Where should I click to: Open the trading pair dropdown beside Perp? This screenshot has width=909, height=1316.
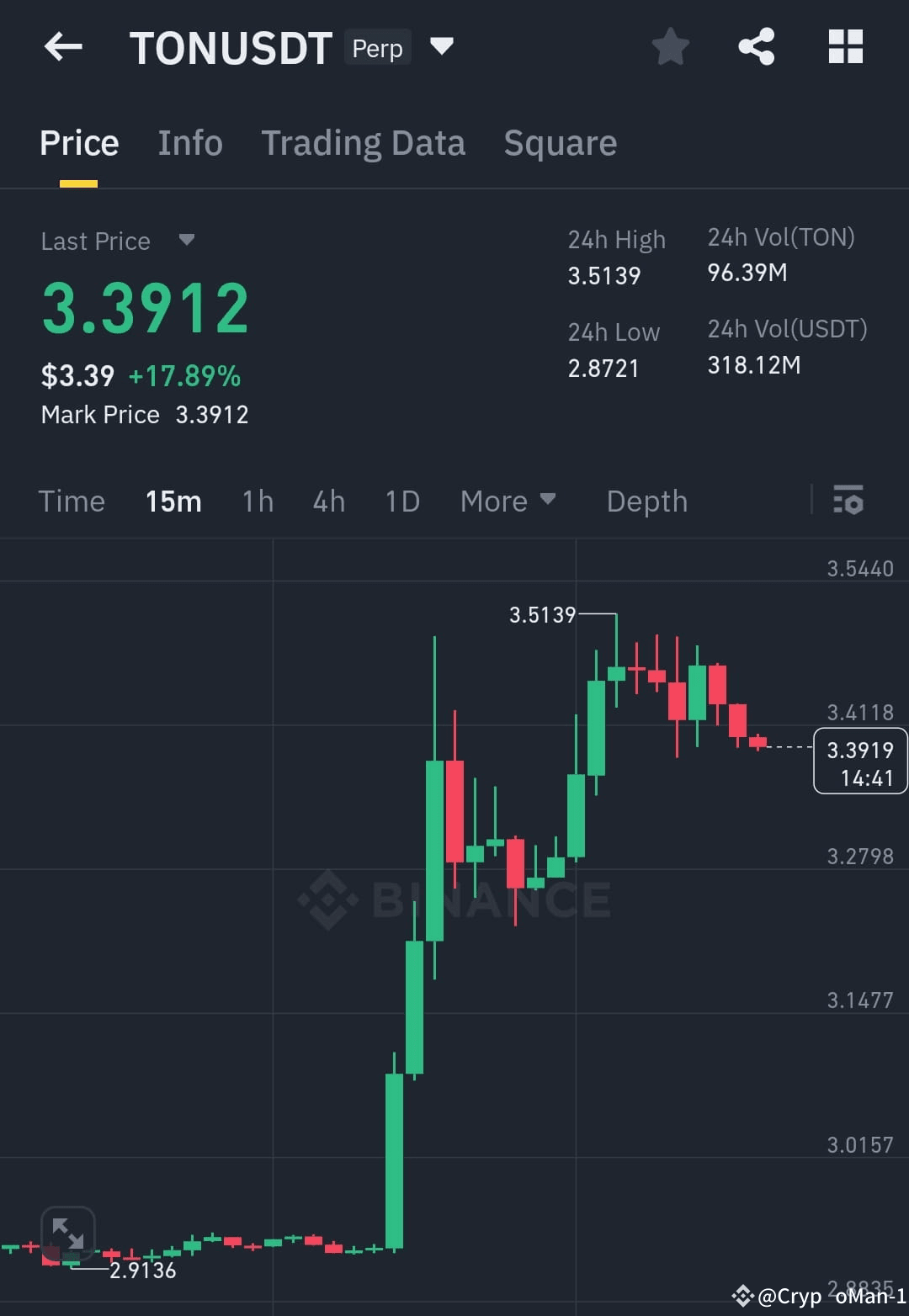coord(443,46)
